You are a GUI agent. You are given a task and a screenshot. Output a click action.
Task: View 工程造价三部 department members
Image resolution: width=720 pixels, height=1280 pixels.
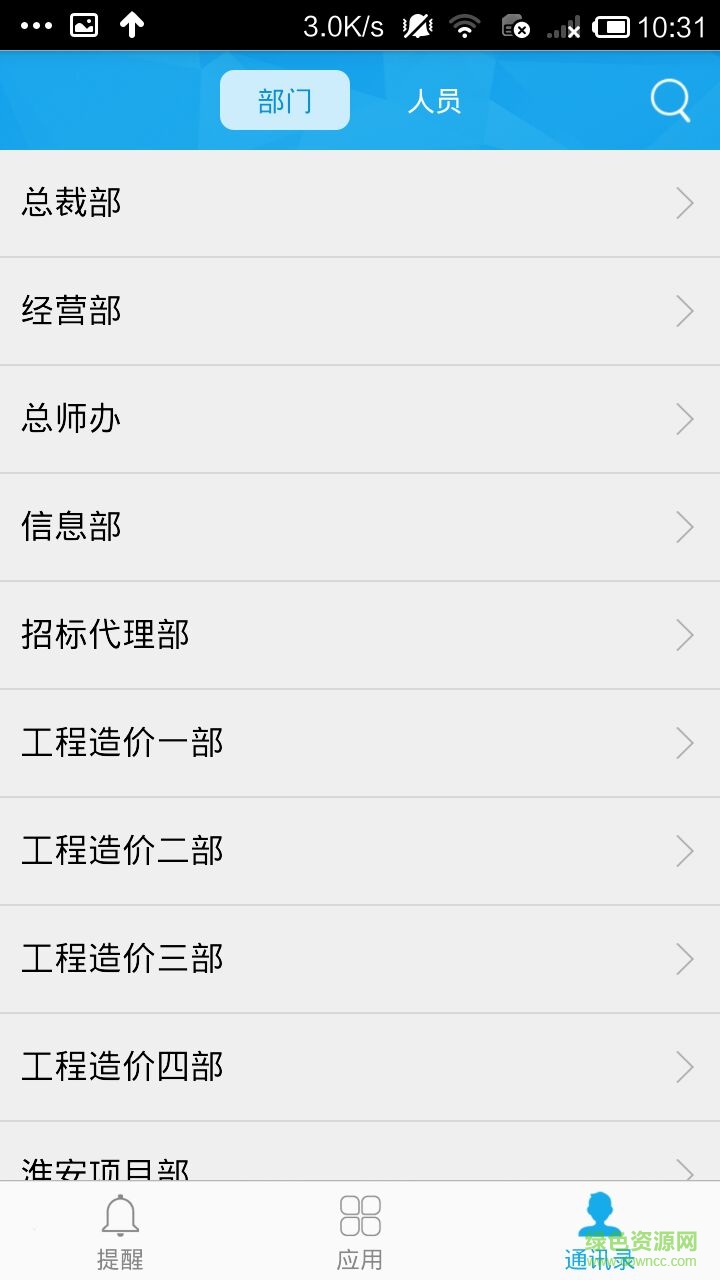pyautogui.click(x=360, y=959)
